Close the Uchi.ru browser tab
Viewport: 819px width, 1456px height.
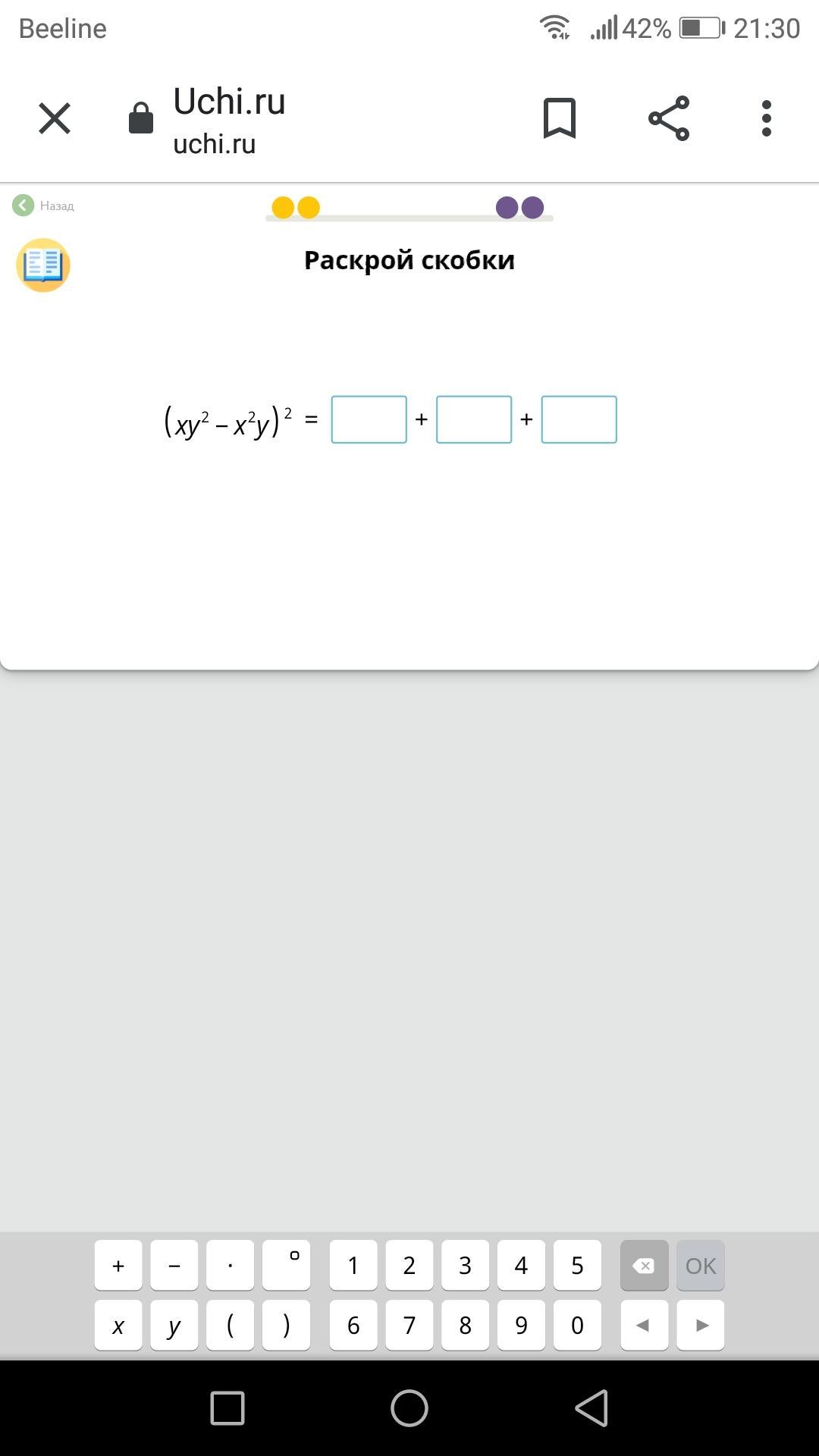point(55,119)
